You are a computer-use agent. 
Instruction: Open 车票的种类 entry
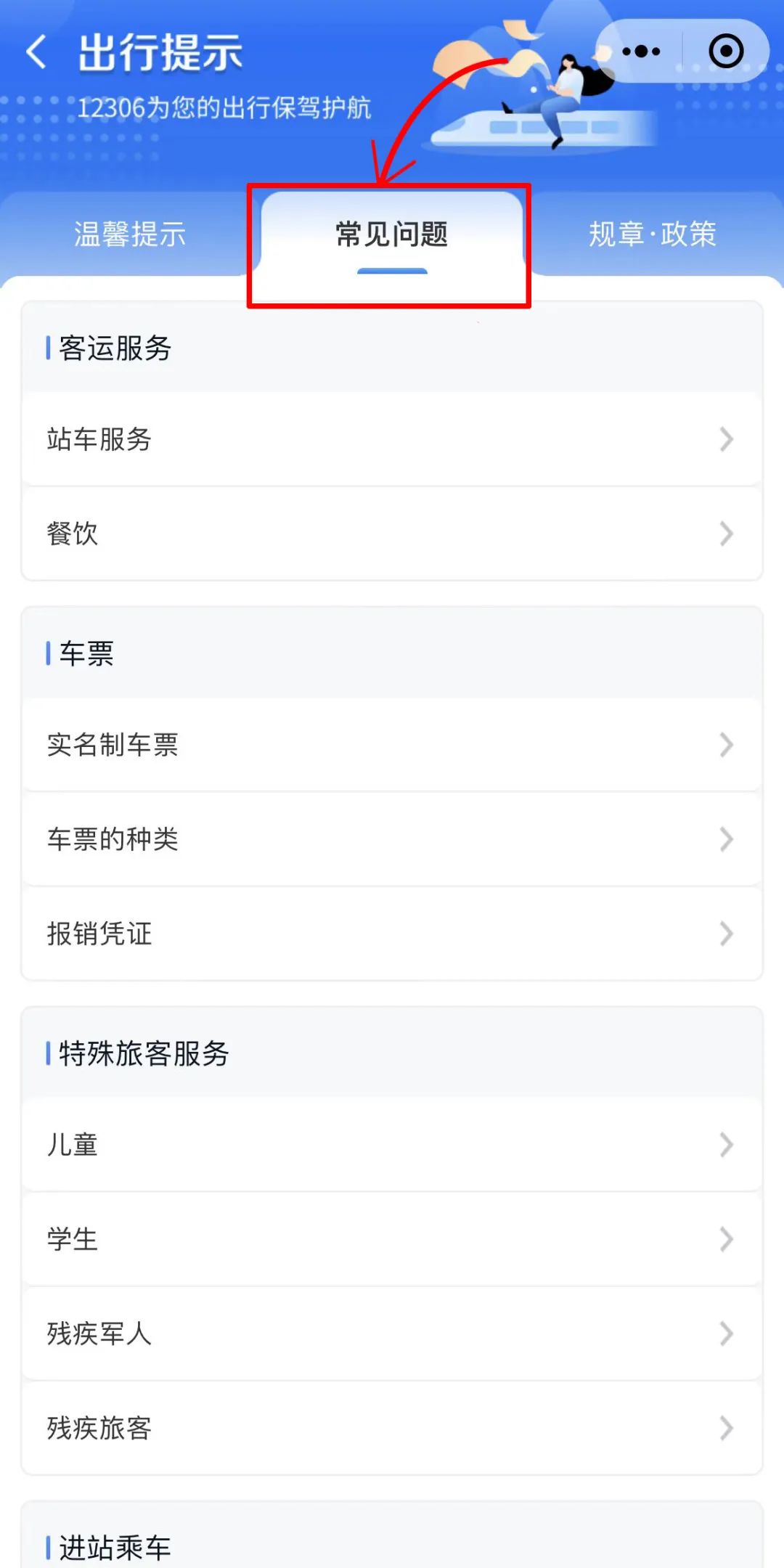click(392, 839)
